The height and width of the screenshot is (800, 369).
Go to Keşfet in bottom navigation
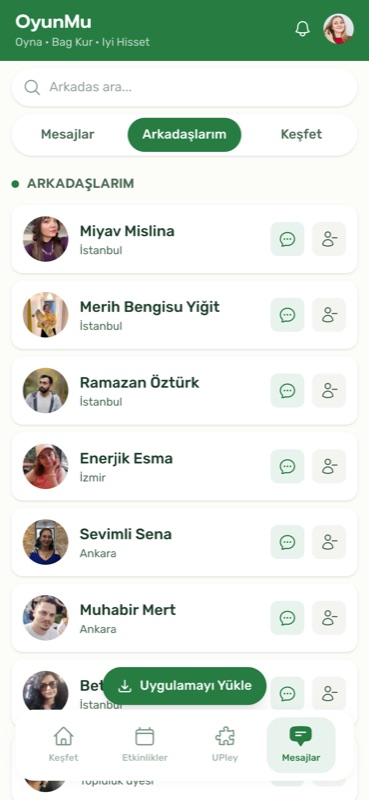[64, 745]
